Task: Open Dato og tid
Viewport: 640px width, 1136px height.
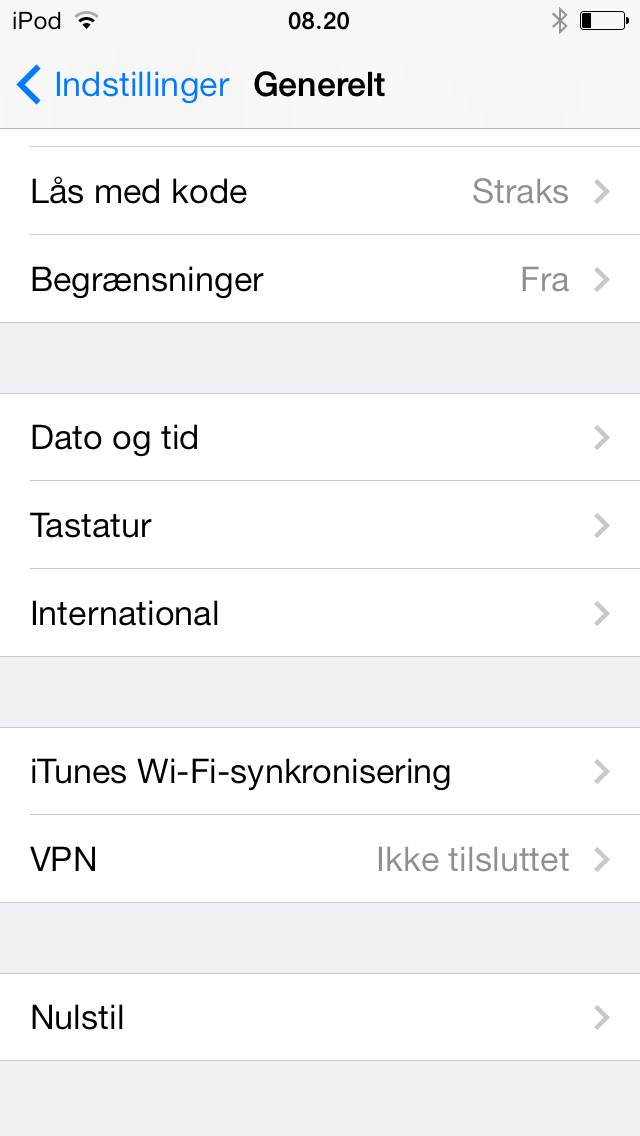Action: coord(320,437)
